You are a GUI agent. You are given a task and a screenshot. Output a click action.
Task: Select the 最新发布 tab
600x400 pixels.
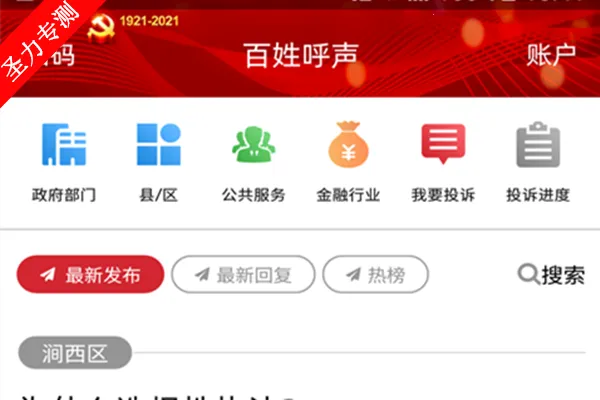[90, 275]
